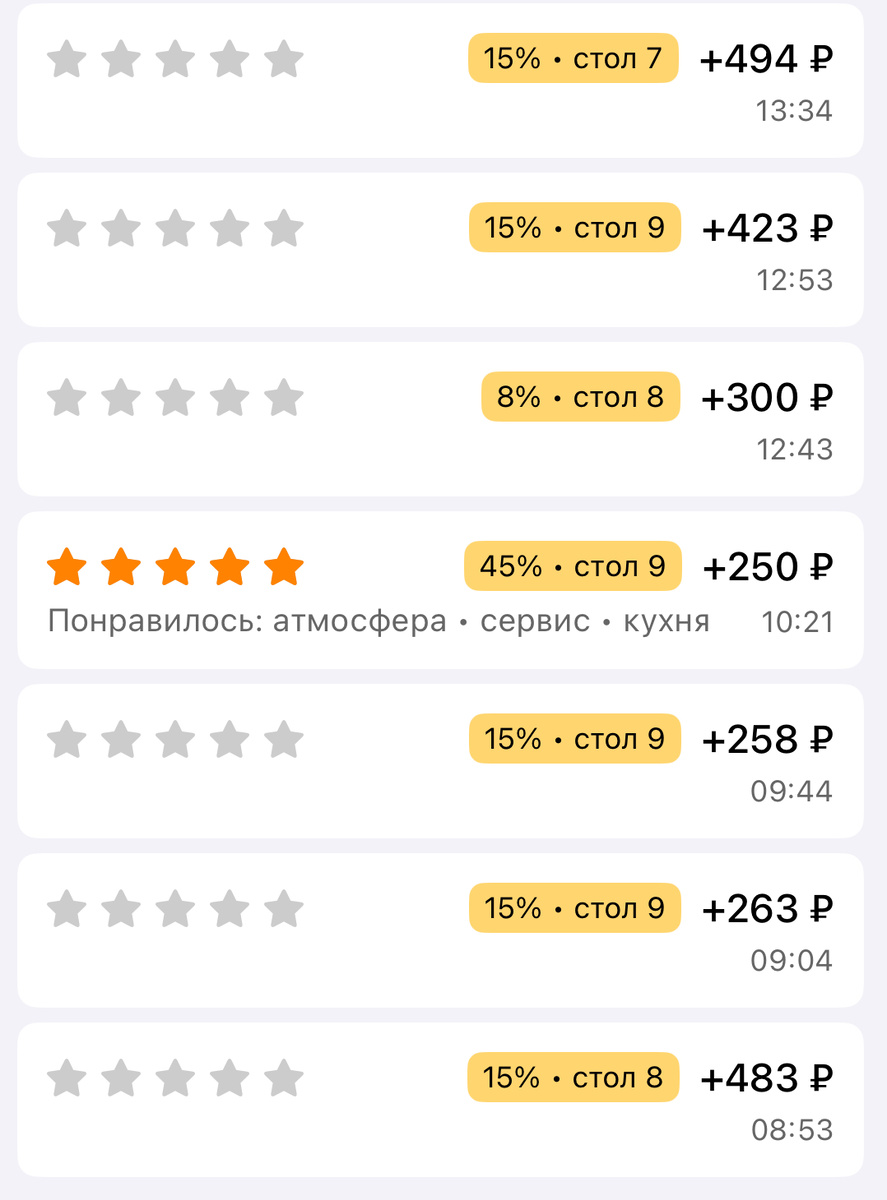This screenshot has width=887, height=1200.
Task: Select the +300 ₽ tip from table 8
Action: pos(440,419)
